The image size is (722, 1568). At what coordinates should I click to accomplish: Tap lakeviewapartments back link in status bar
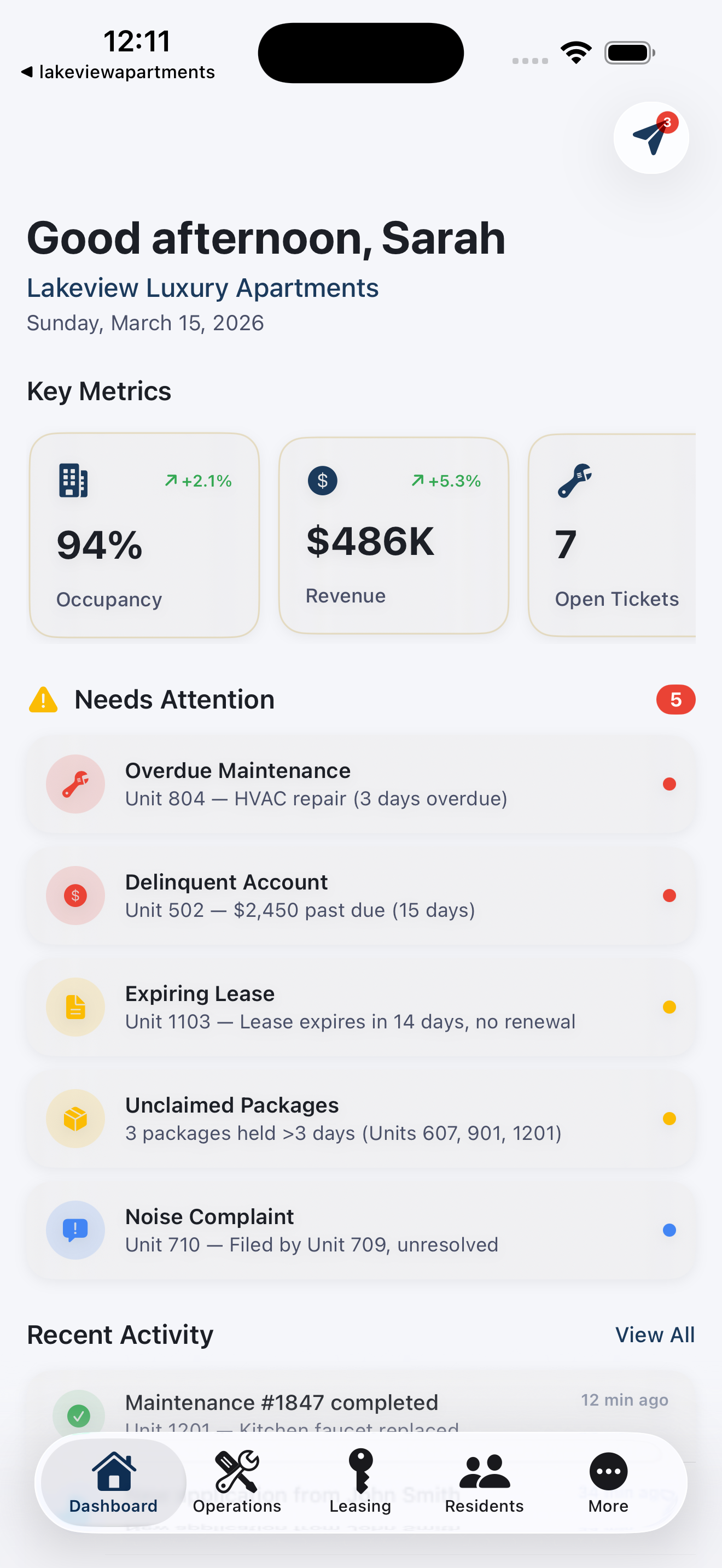pyautogui.click(x=118, y=71)
